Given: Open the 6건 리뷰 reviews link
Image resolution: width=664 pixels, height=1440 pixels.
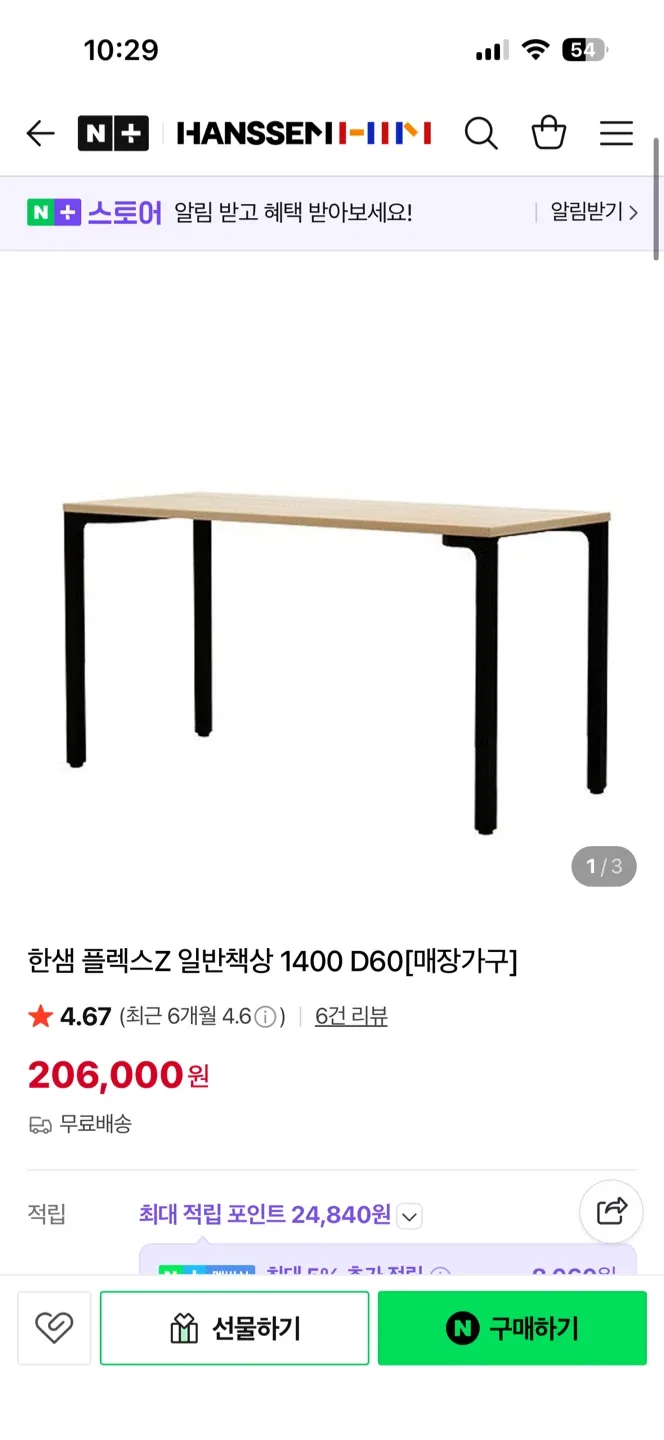Looking at the screenshot, I should tap(351, 1016).
